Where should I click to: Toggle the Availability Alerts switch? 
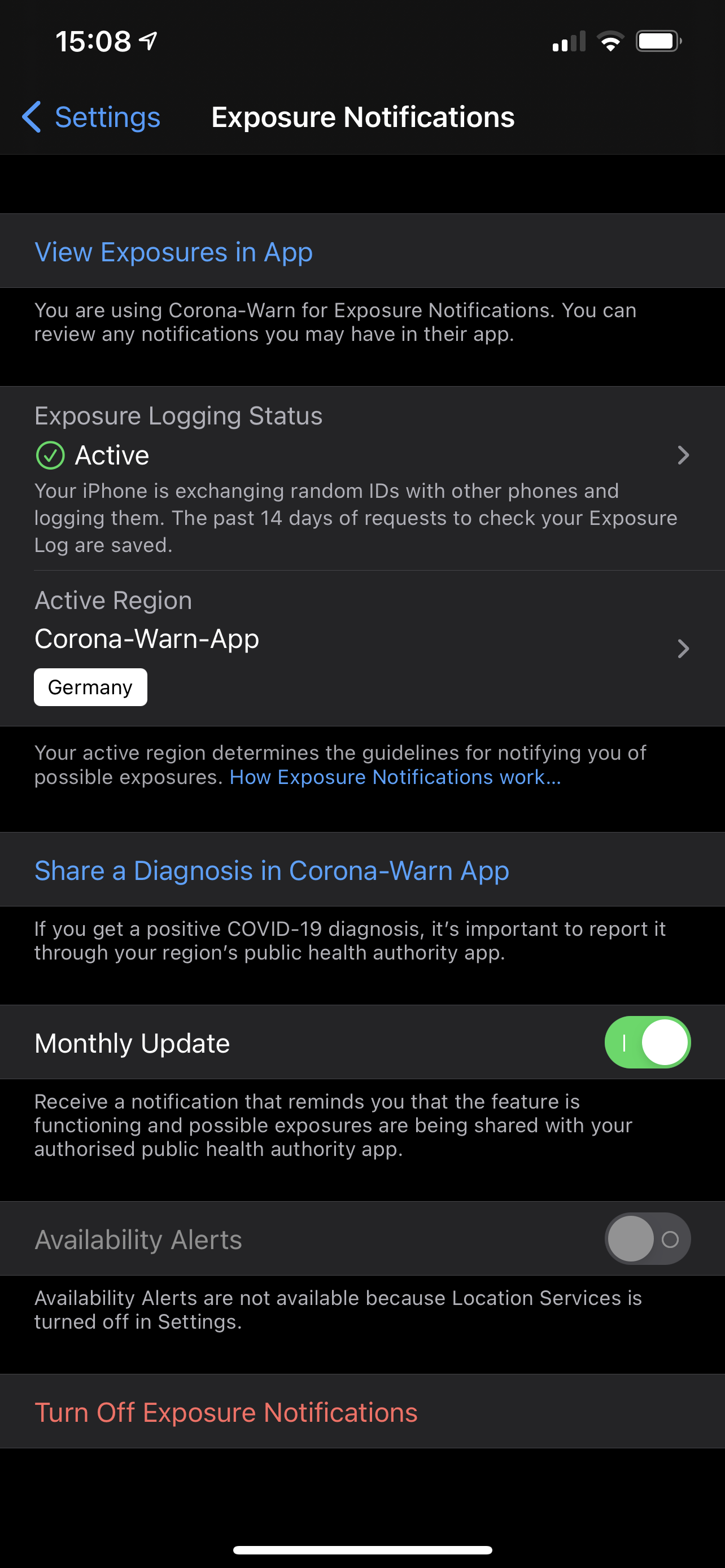point(647,1239)
